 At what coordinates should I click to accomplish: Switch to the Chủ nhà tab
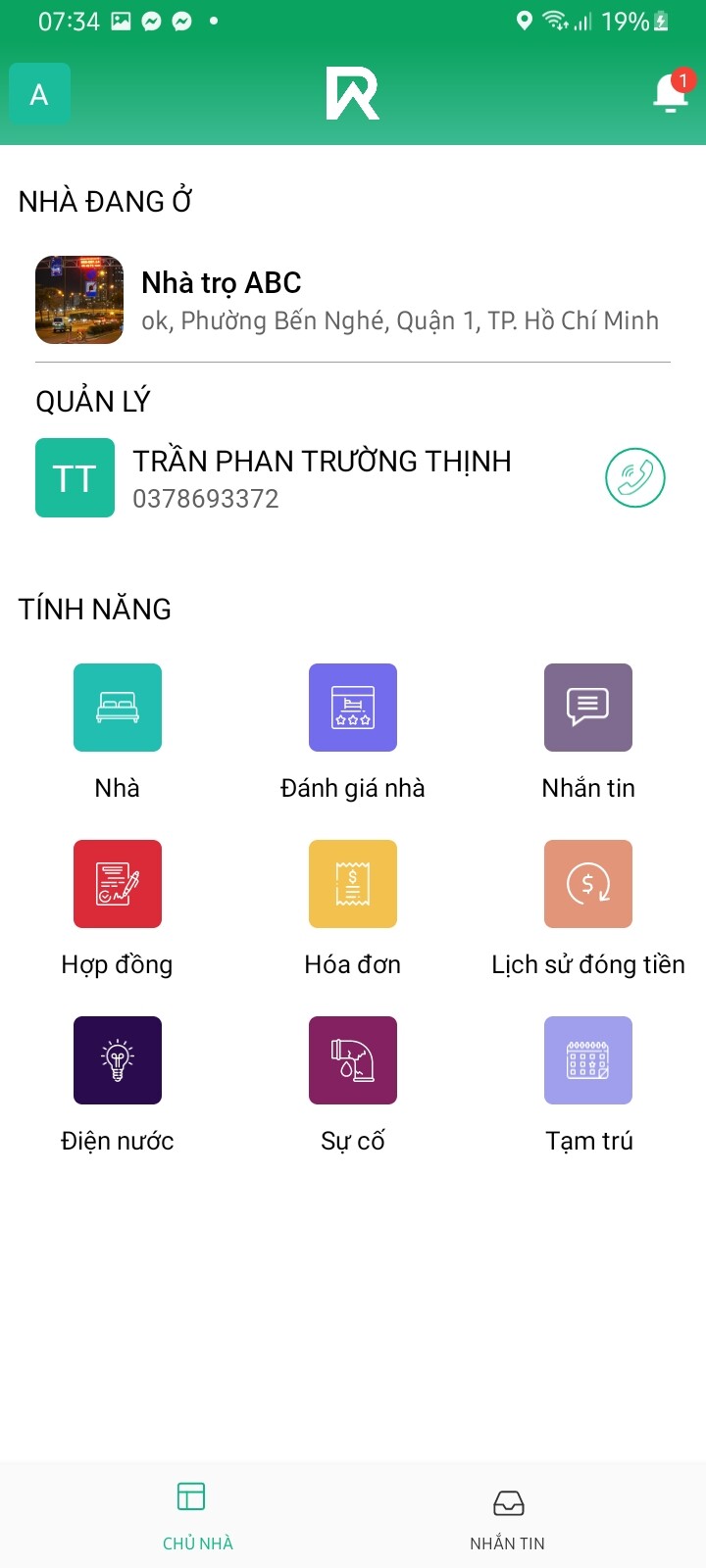[197, 1515]
